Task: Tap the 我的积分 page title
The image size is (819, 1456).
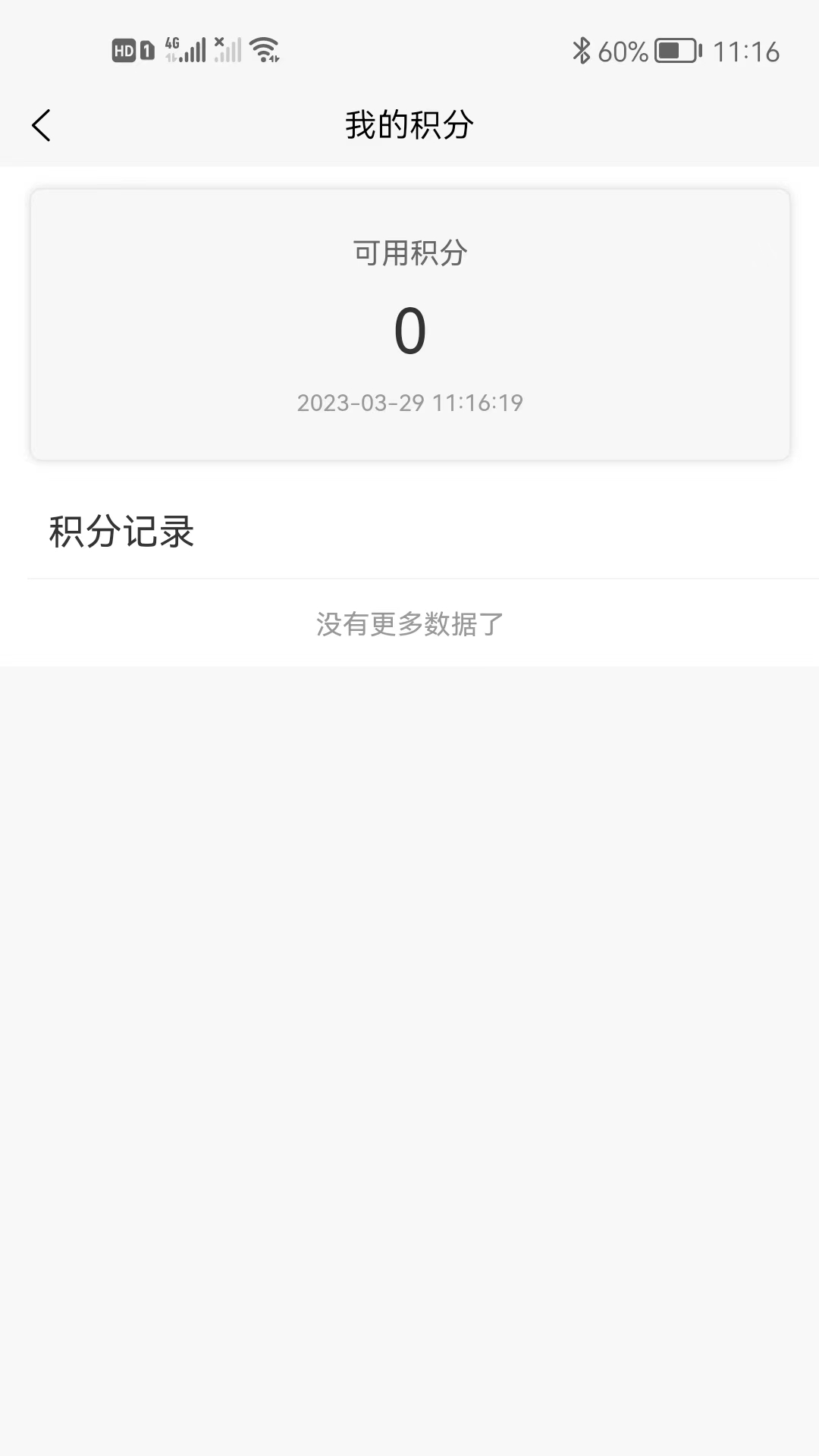Action: (409, 125)
